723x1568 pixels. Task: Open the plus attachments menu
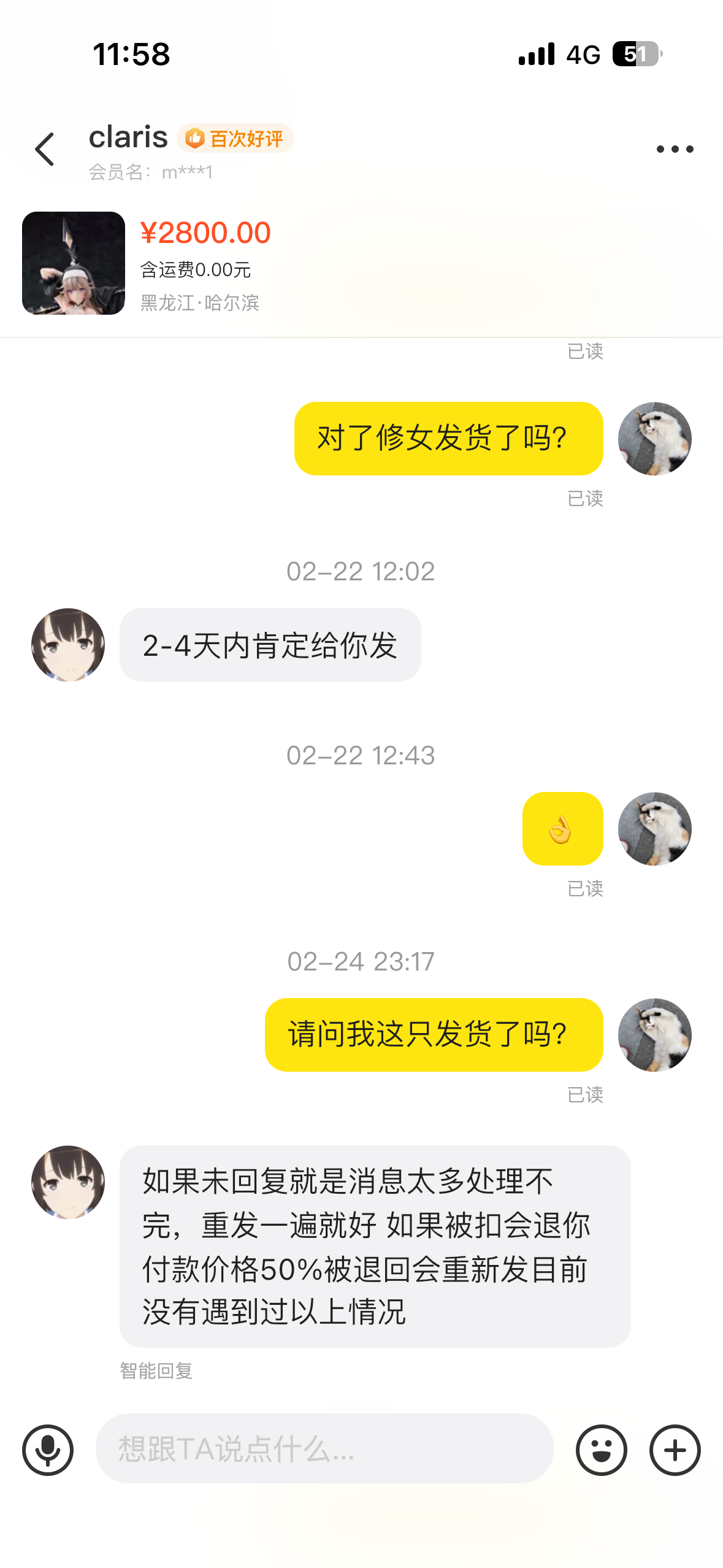[675, 1450]
